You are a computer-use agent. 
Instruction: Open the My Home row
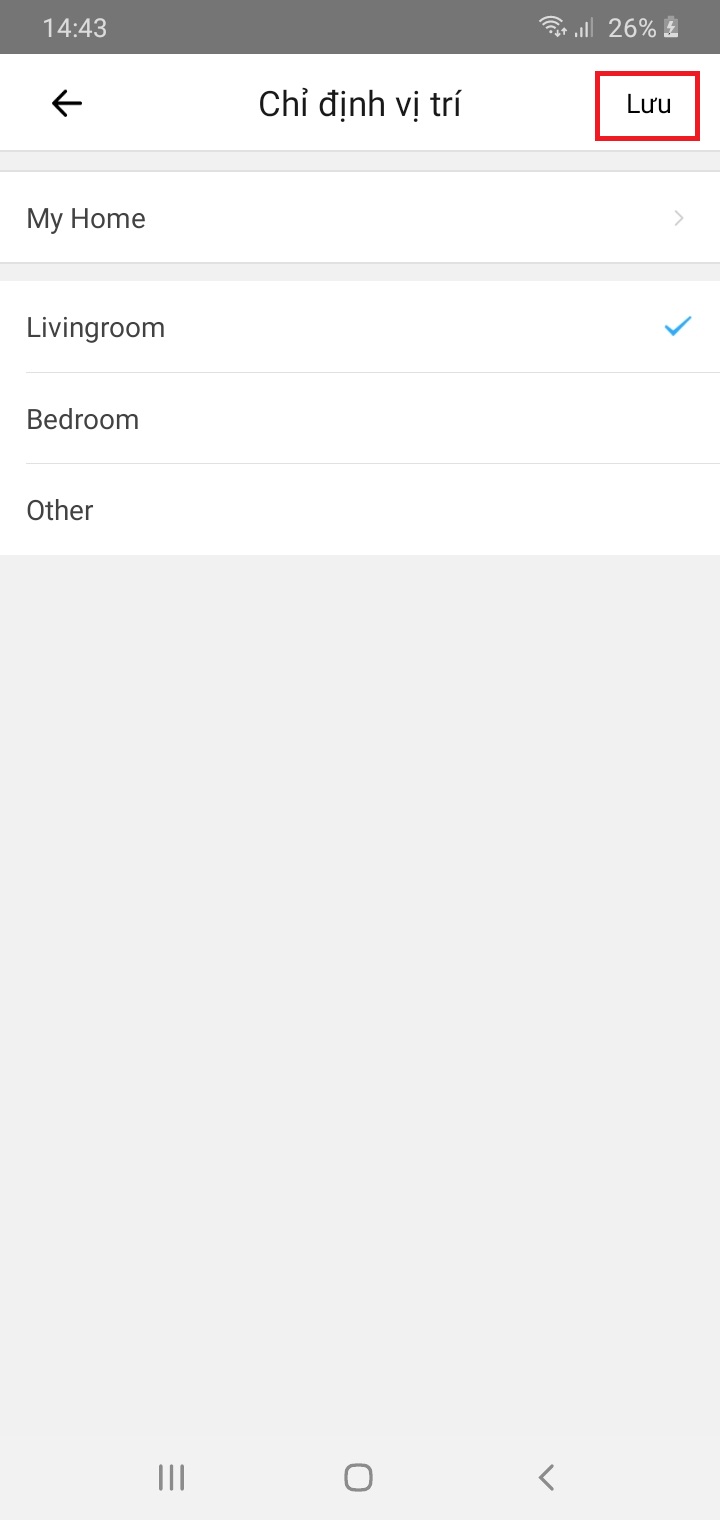tap(360, 218)
